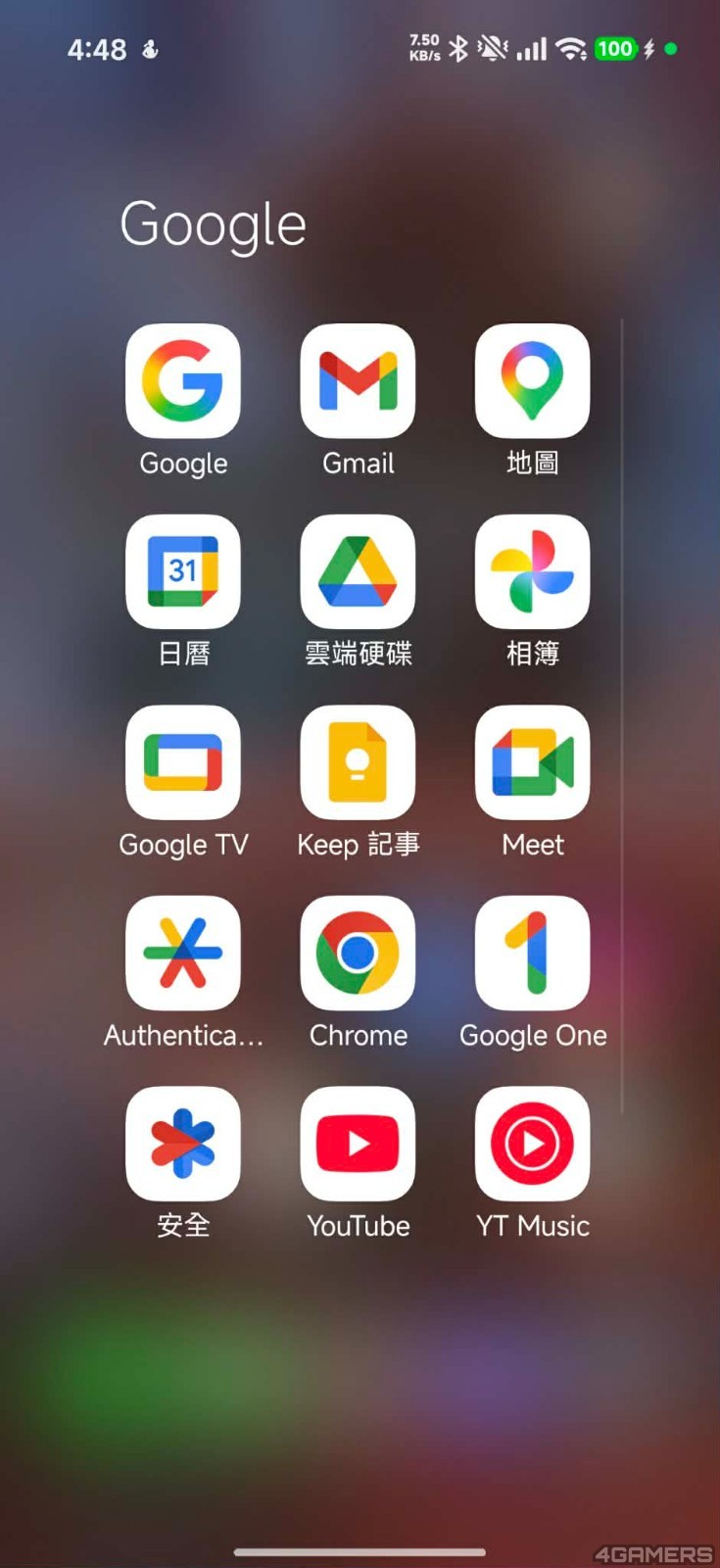720x1568 pixels.
Task: Launch the Chrome browser
Action: tap(358, 953)
